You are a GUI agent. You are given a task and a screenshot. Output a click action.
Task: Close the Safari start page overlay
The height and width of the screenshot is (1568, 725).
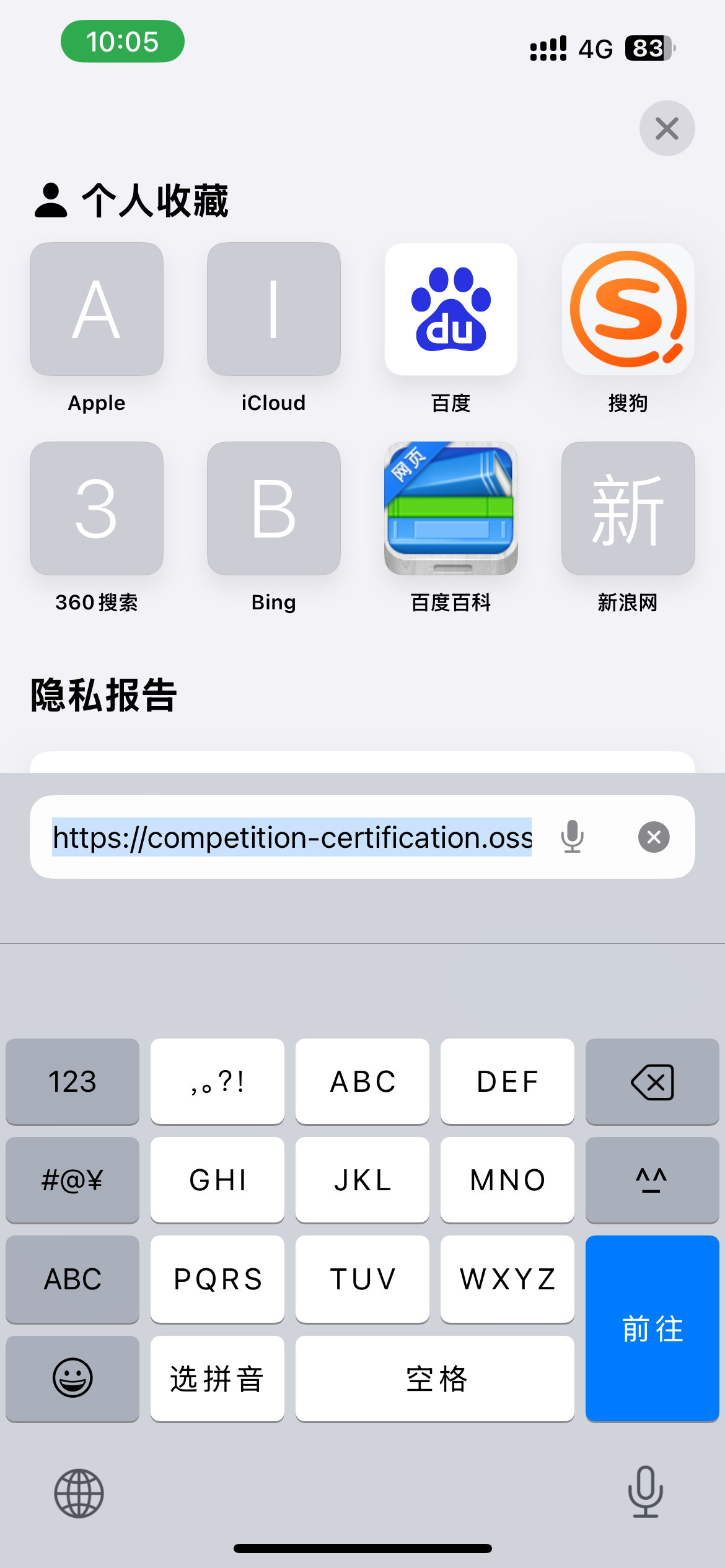[667, 128]
